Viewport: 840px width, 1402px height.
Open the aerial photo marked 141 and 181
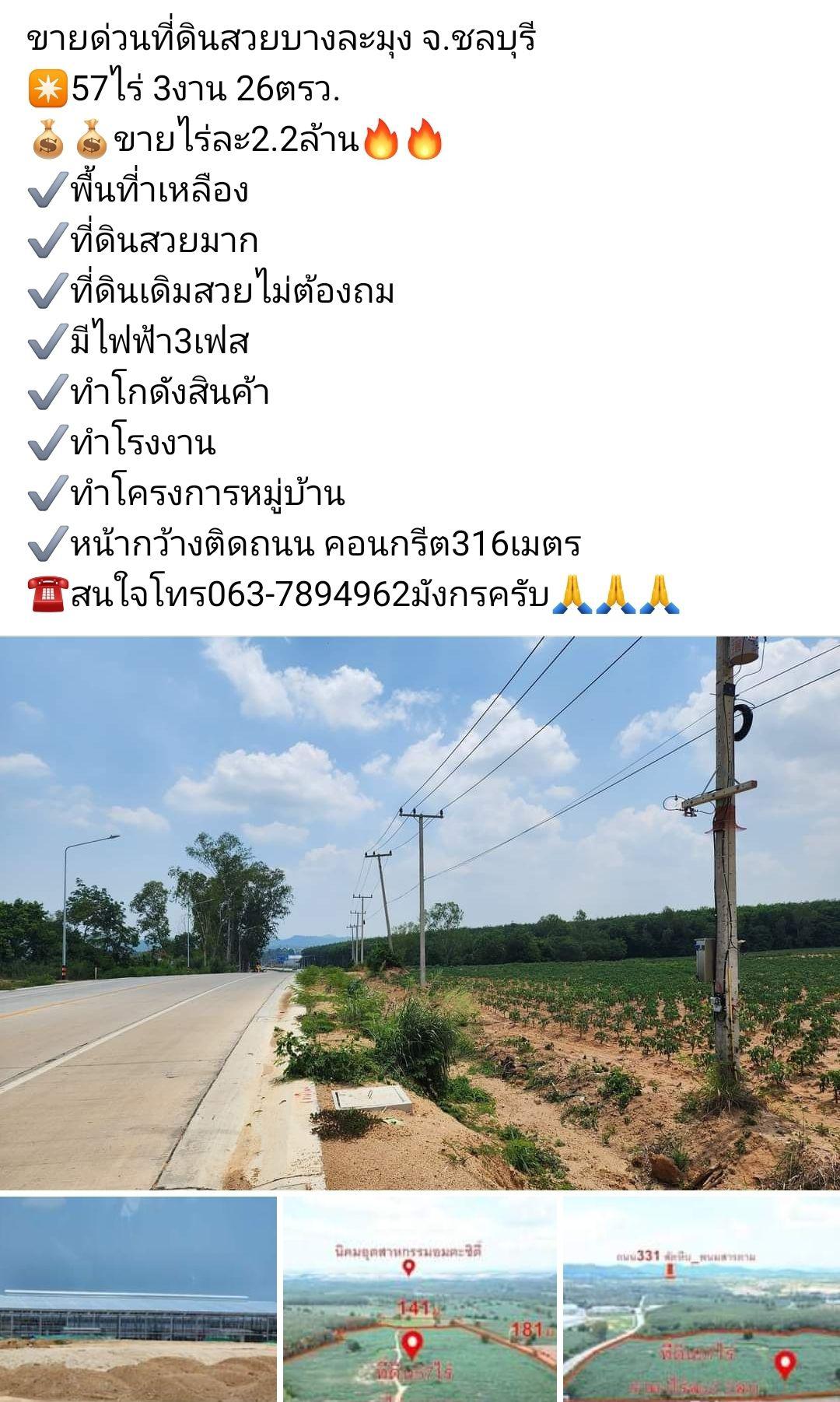(x=420, y=1299)
